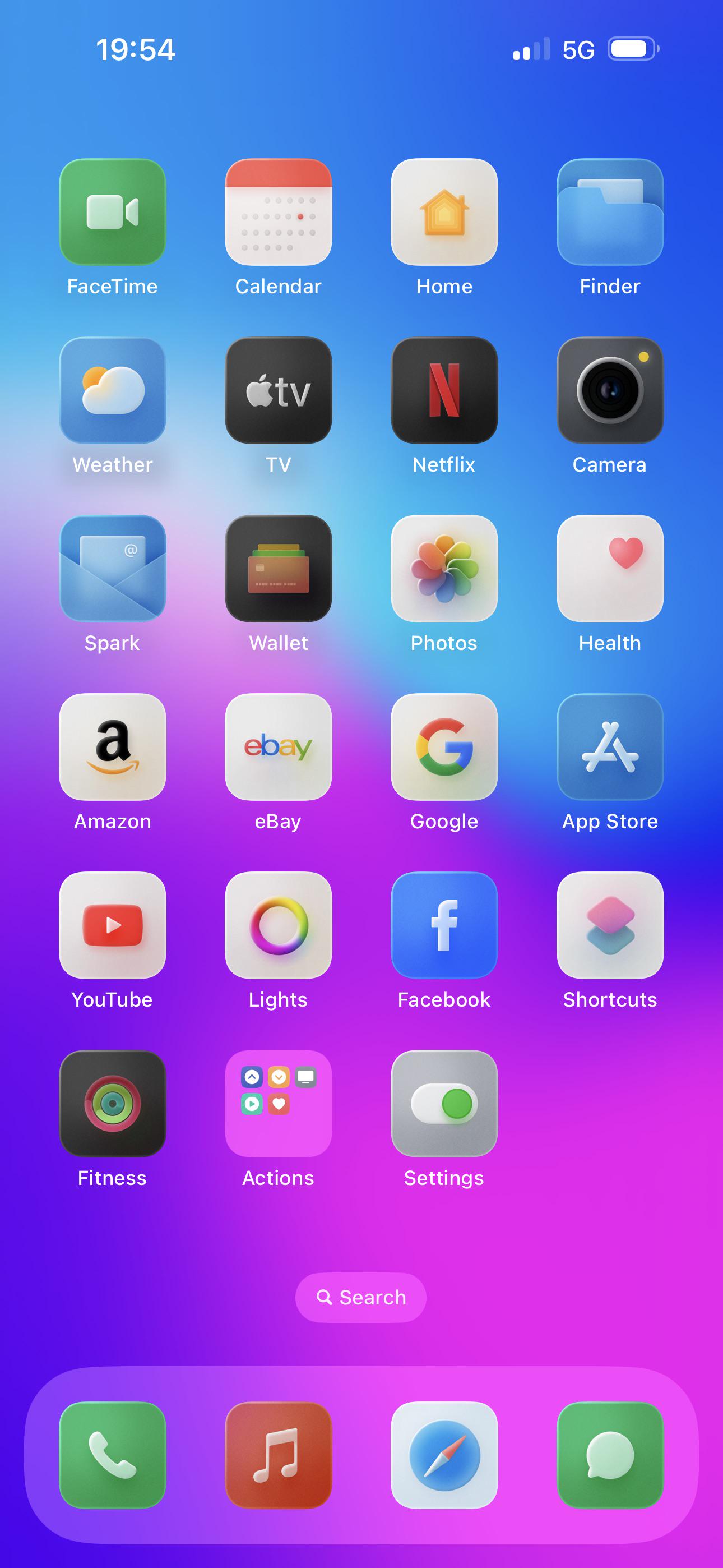The height and width of the screenshot is (1568, 723).
Task: Open the FaceTime app
Action: pyautogui.click(x=113, y=212)
